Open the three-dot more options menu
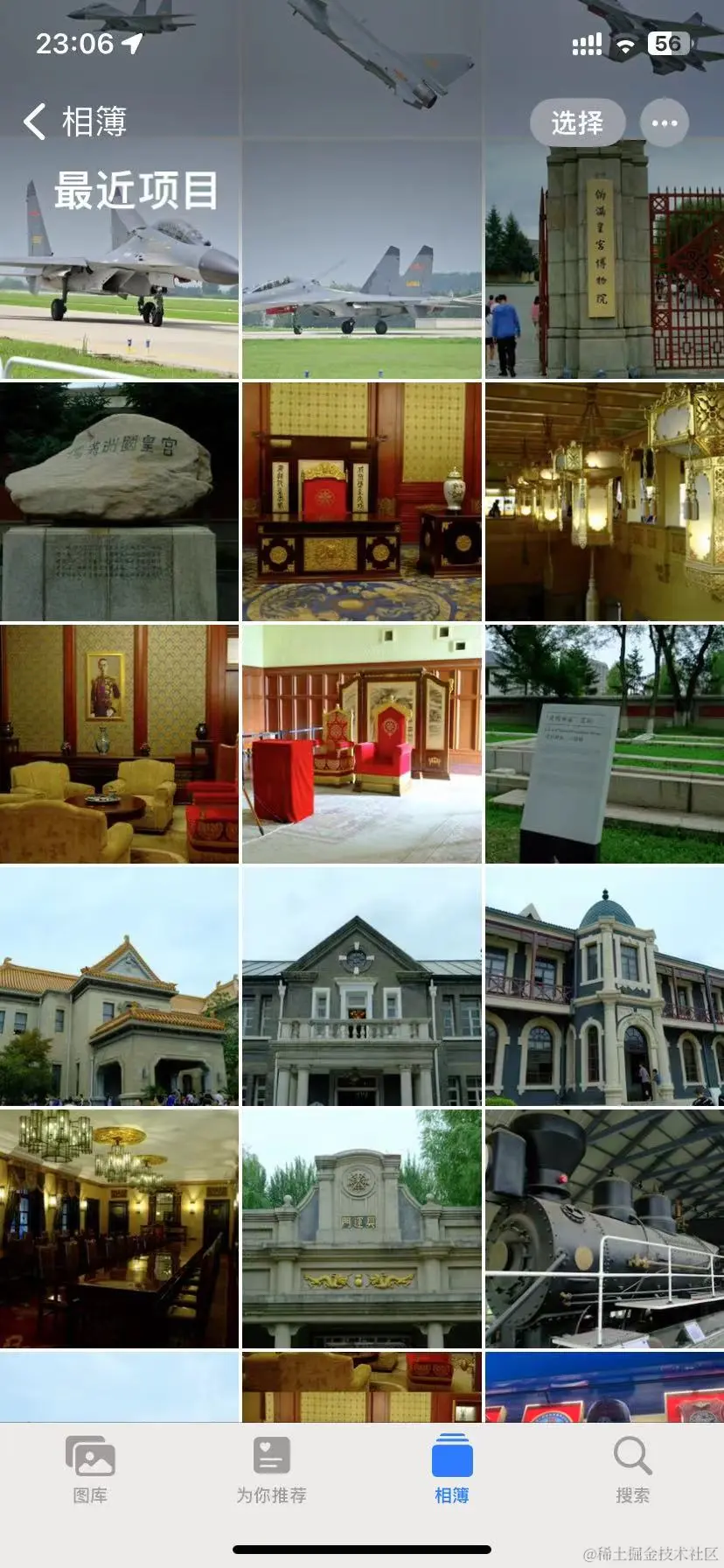The width and height of the screenshot is (724, 1568). click(x=665, y=122)
